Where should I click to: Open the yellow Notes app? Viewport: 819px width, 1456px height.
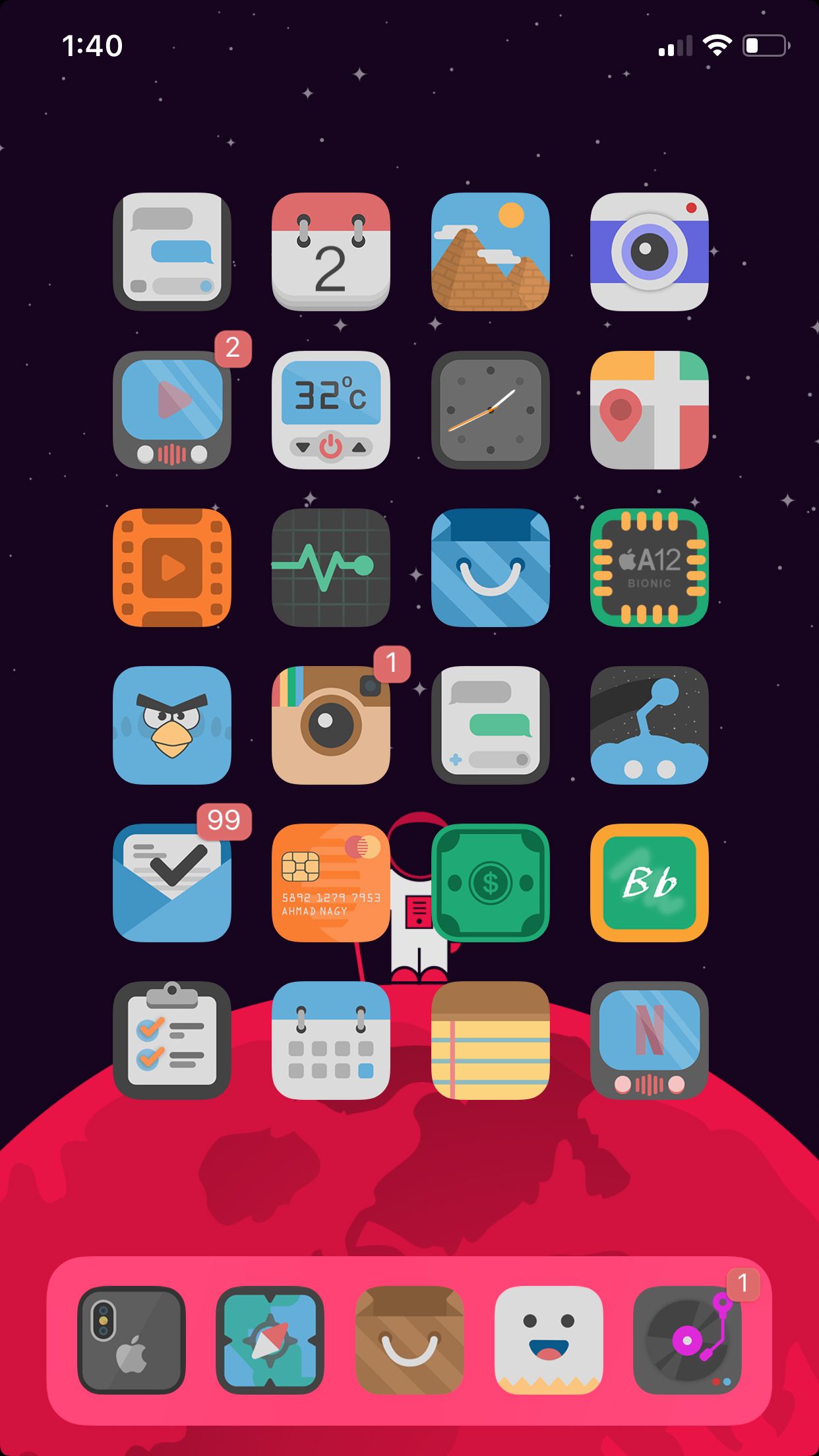[490, 1040]
